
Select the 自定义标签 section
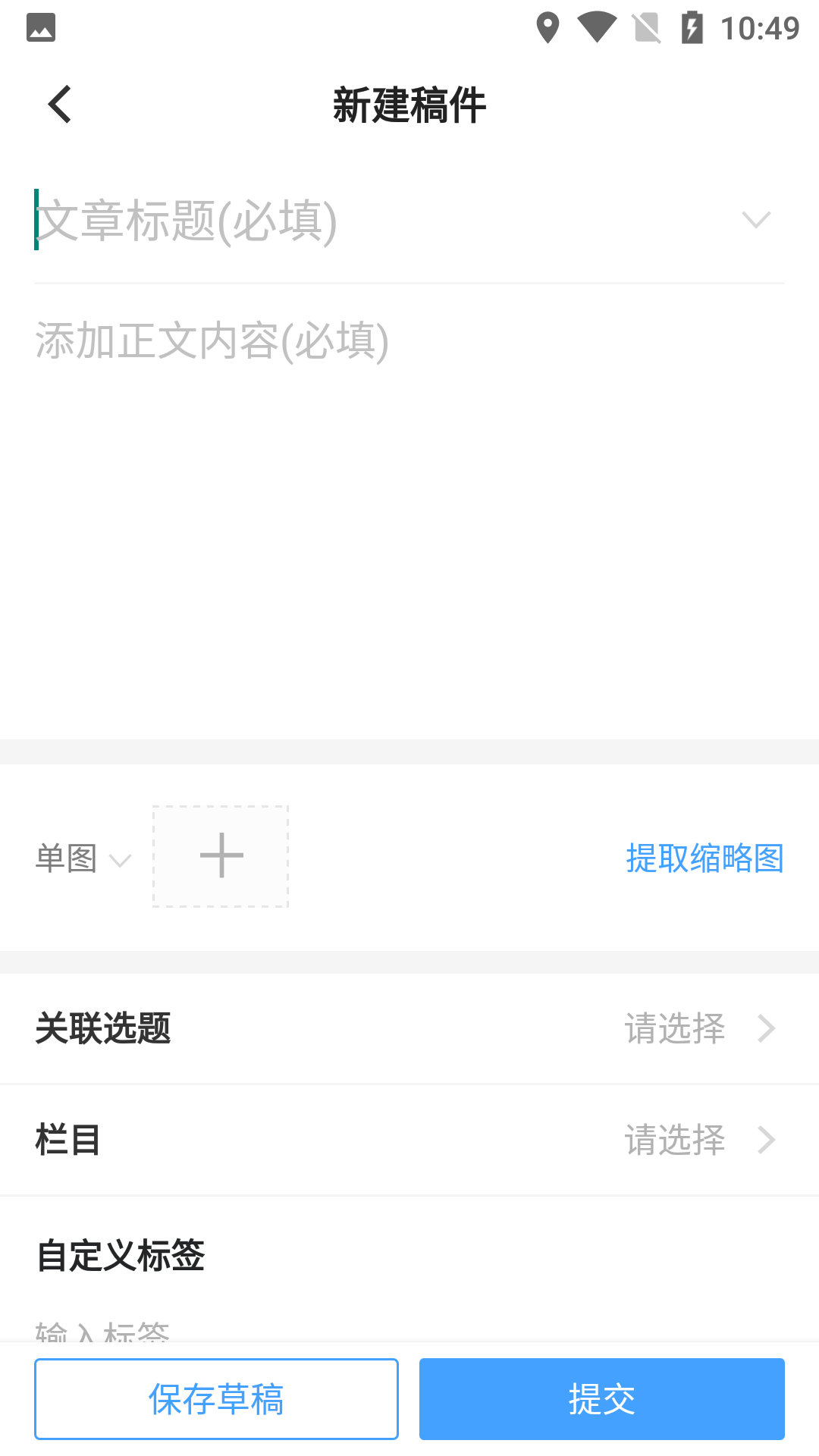(120, 1255)
